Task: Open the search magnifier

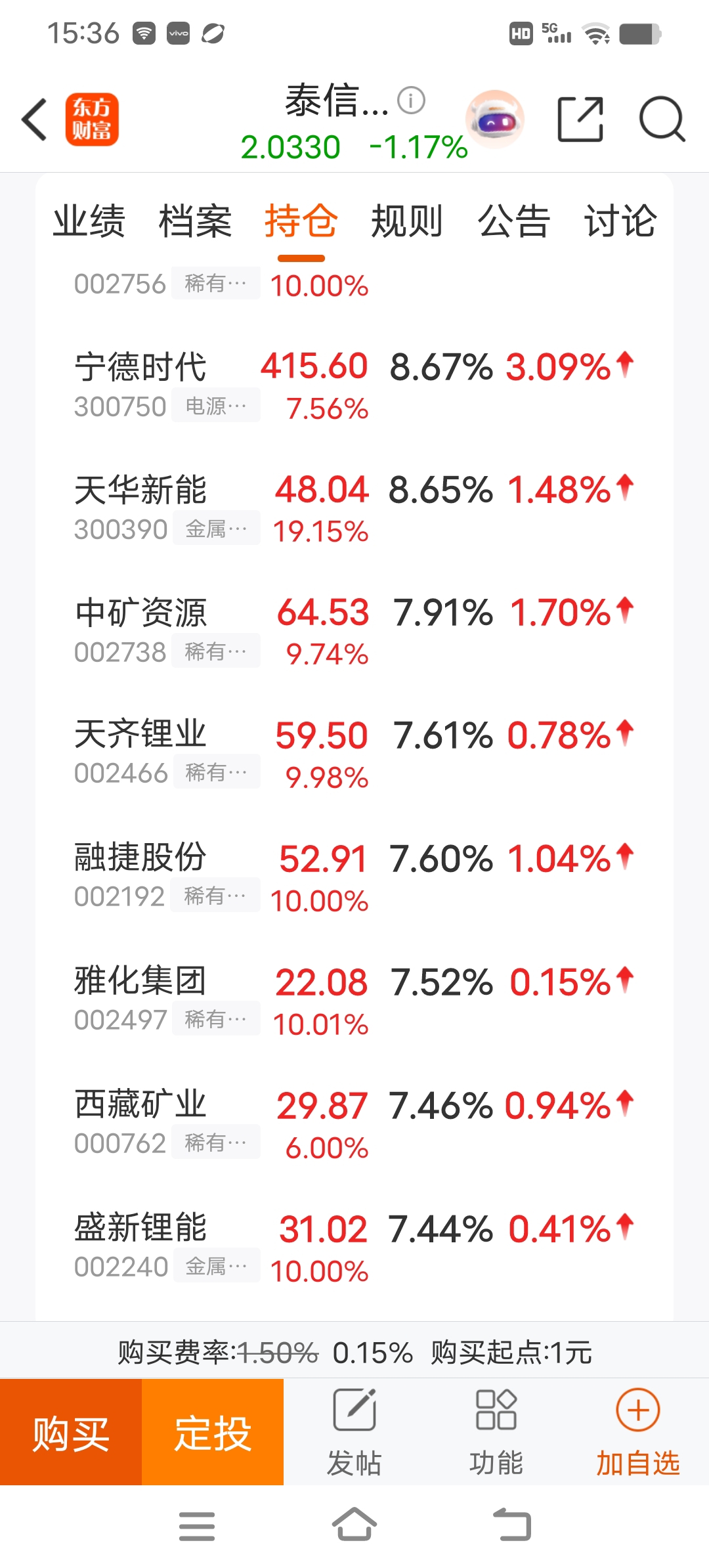Action: (662, 119)
